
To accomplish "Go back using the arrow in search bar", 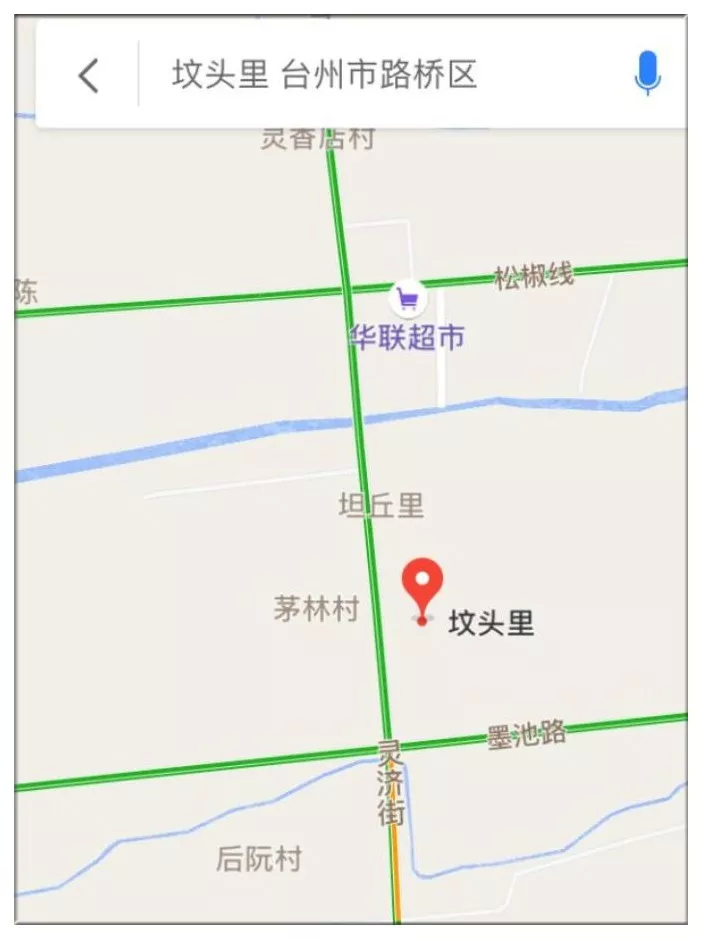I will (x=89, y=75).
